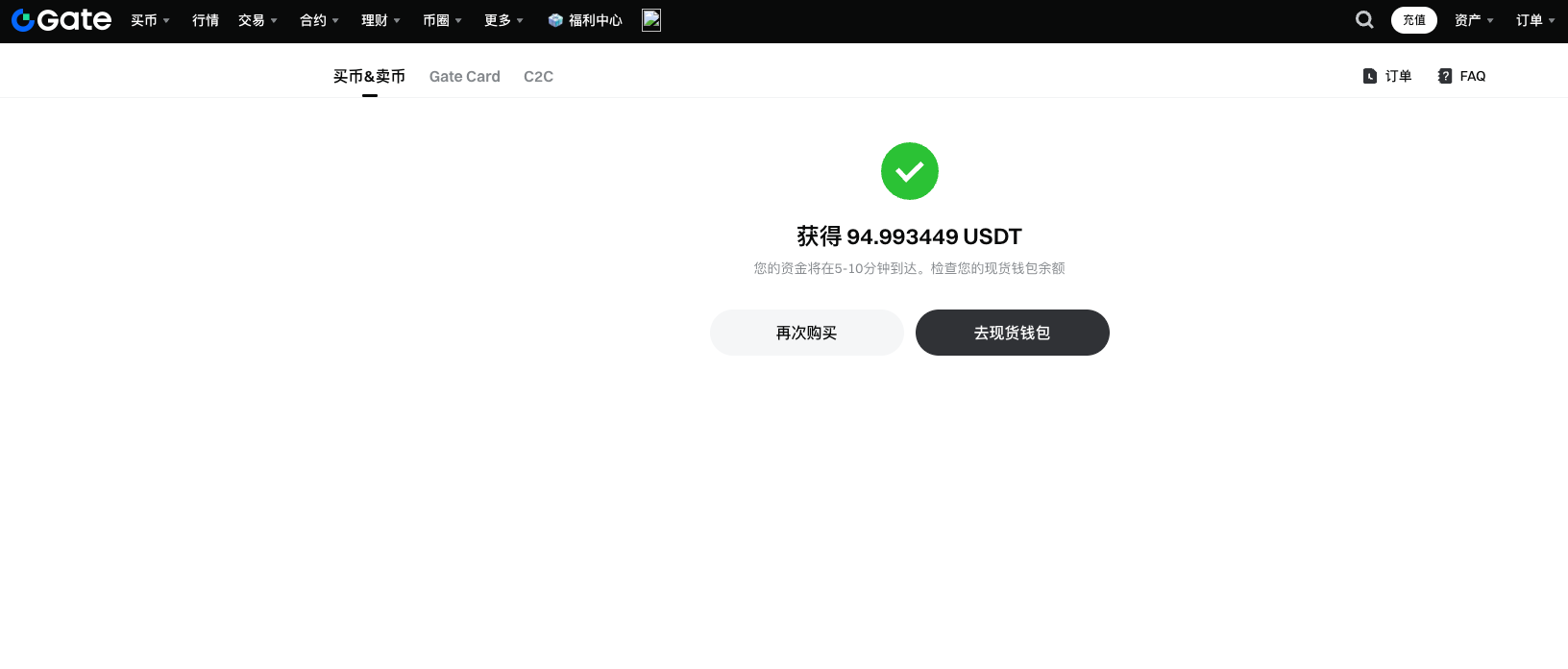Expand the 合约 futures menu
The width and height of the screenshot is (1568, 669).
[x=319, y=20]
